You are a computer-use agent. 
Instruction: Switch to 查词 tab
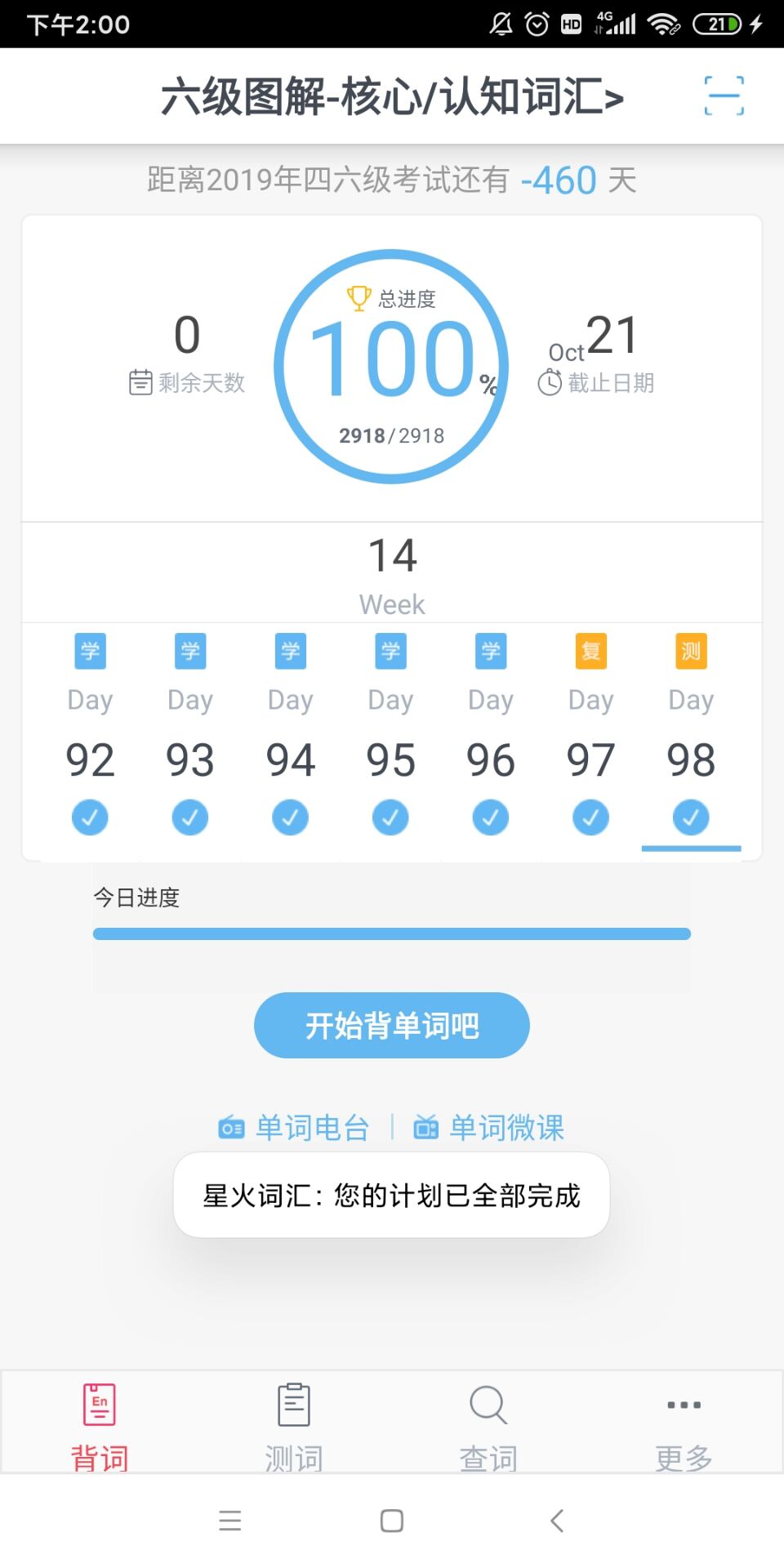coord(488,1425)
